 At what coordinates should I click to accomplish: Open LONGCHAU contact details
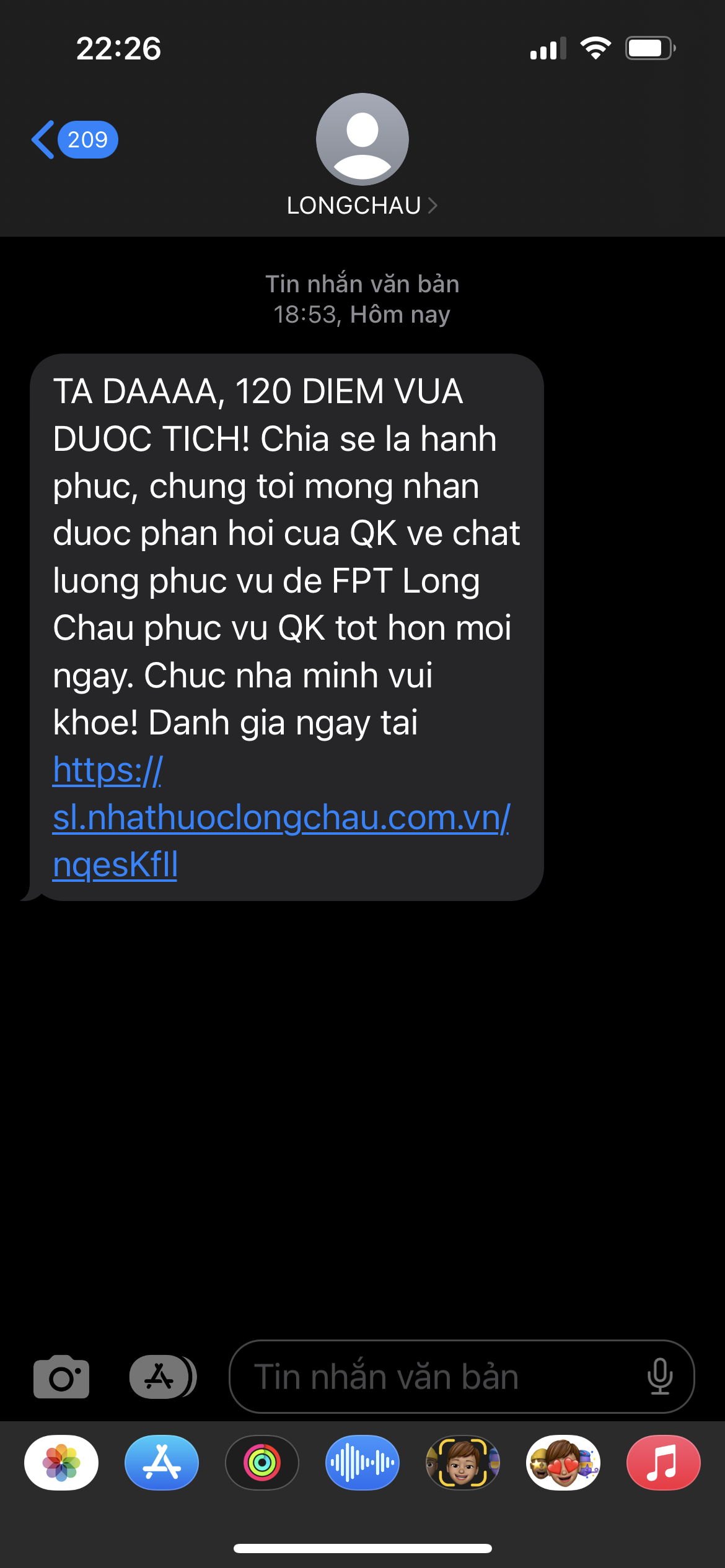tap(362, 205)
